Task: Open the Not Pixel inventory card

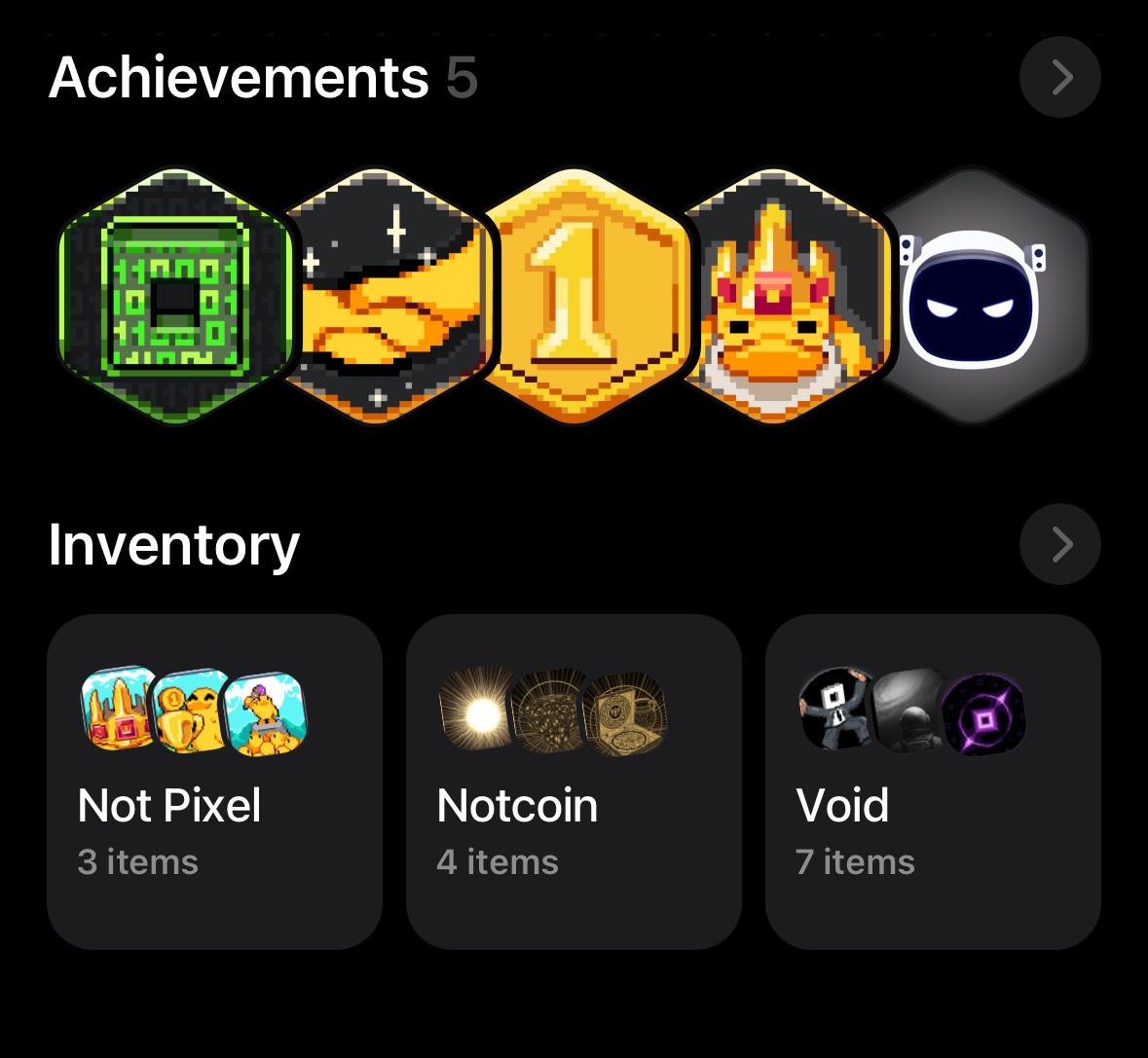Action: 214,782
